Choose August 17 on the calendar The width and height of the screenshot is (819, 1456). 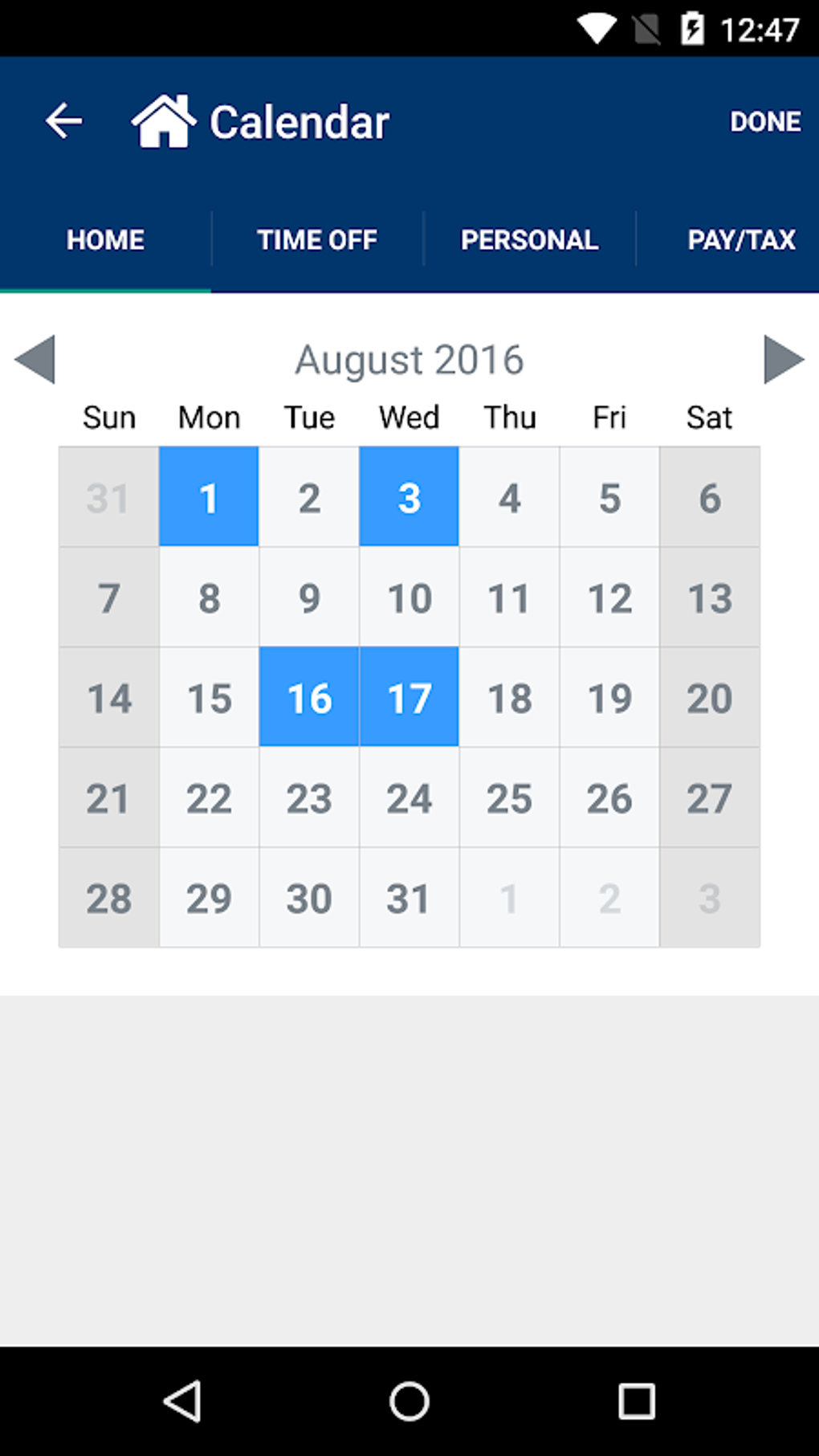pyautogui.click(x=409, y=697)
